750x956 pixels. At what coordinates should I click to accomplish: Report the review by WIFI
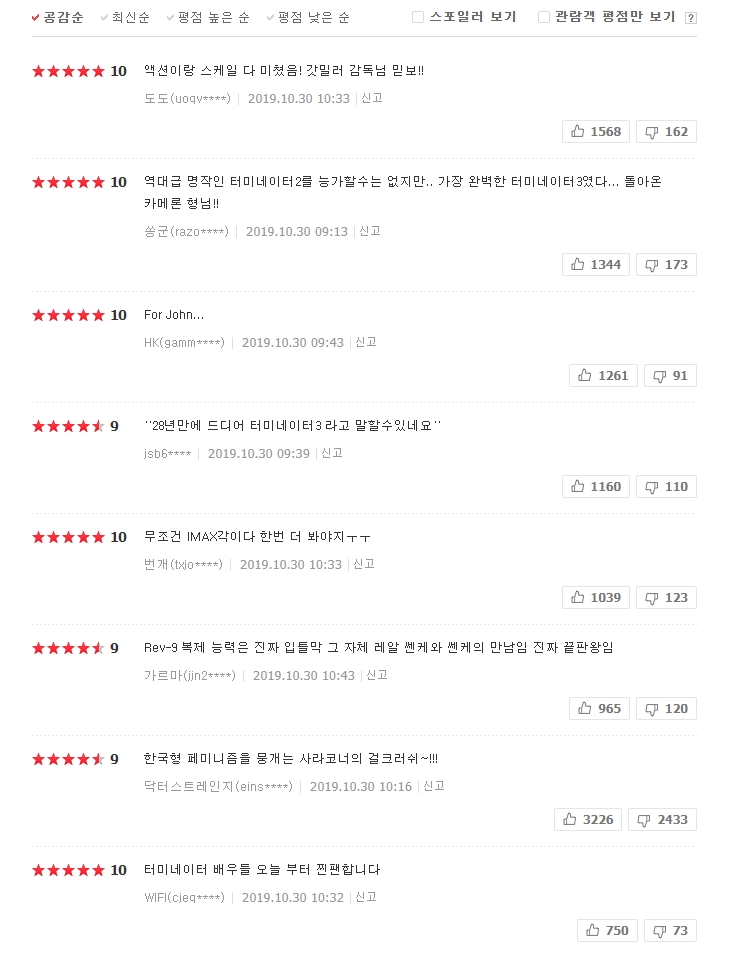365,897
